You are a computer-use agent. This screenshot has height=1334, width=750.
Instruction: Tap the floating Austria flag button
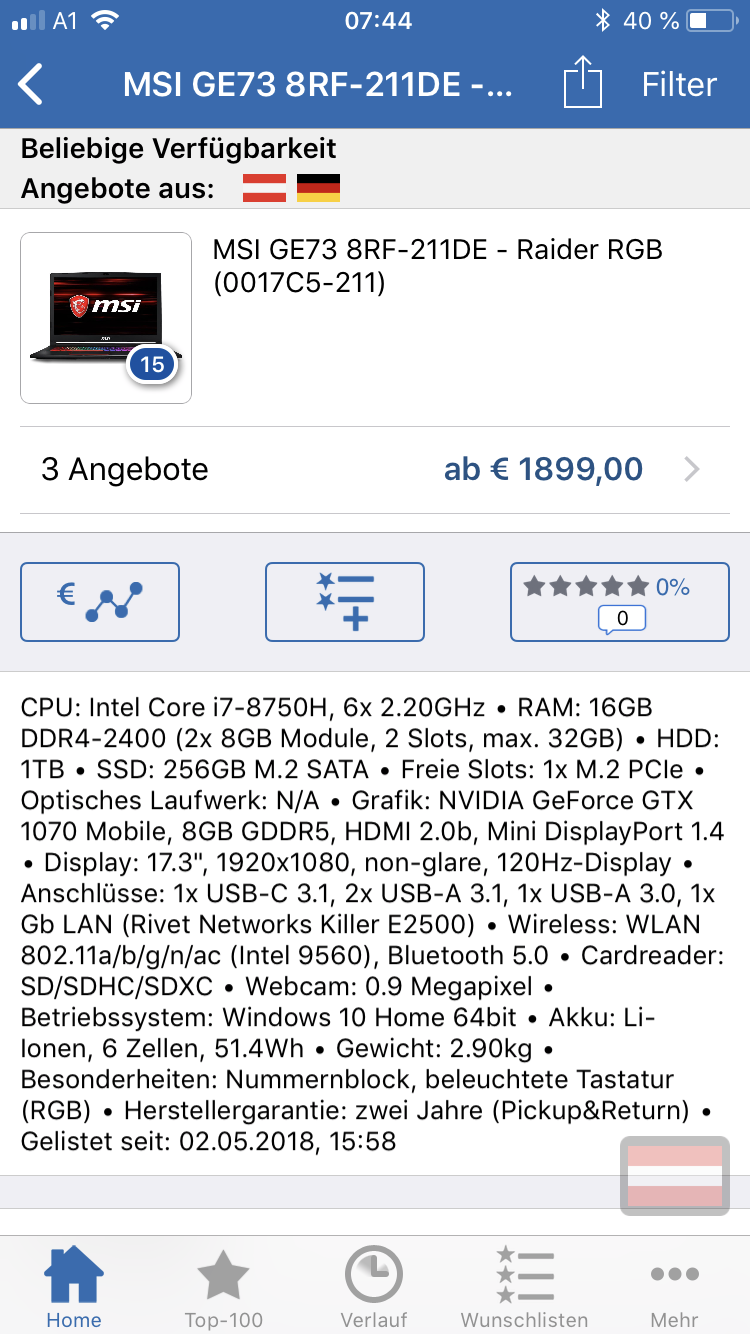(x=674, y=1176)
